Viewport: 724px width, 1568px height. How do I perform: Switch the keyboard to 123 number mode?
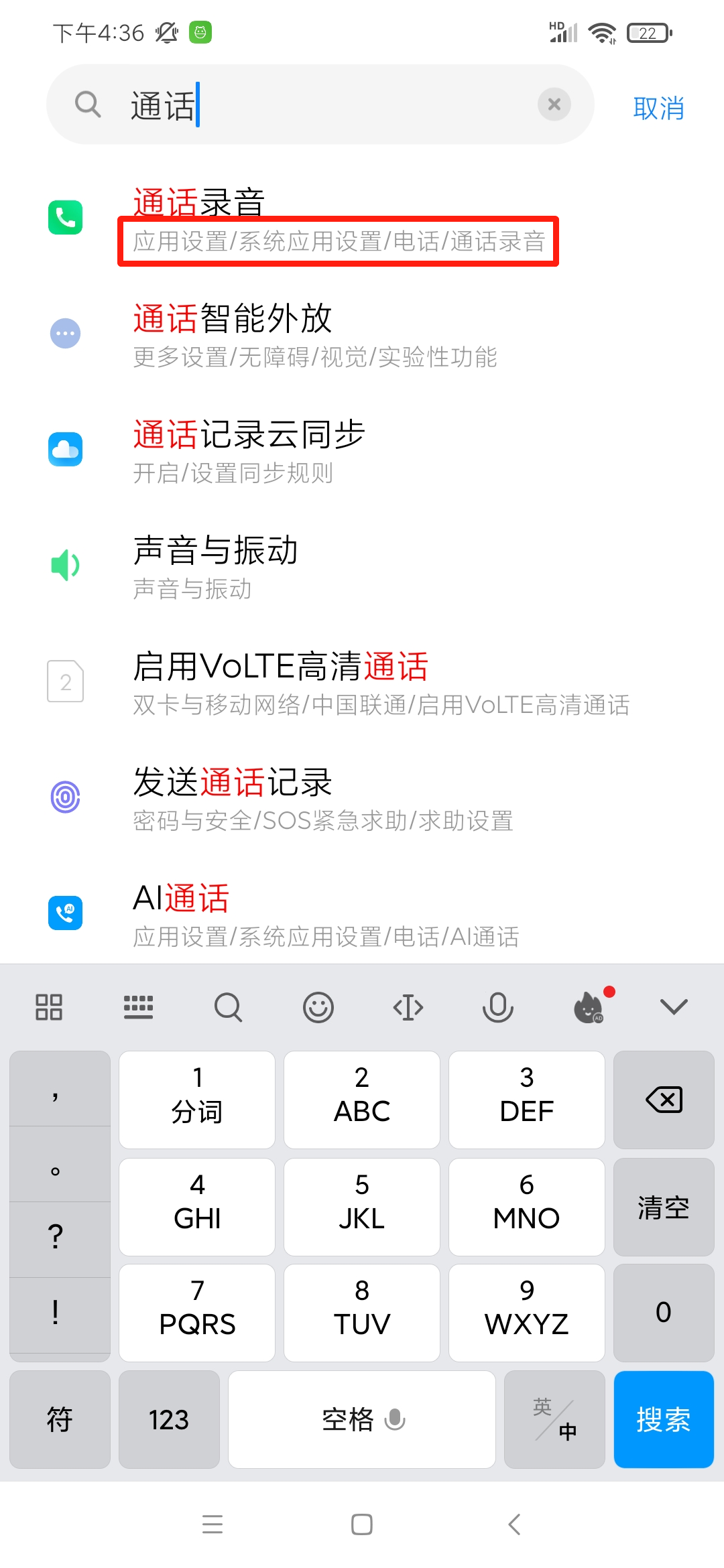[169, 1419]
